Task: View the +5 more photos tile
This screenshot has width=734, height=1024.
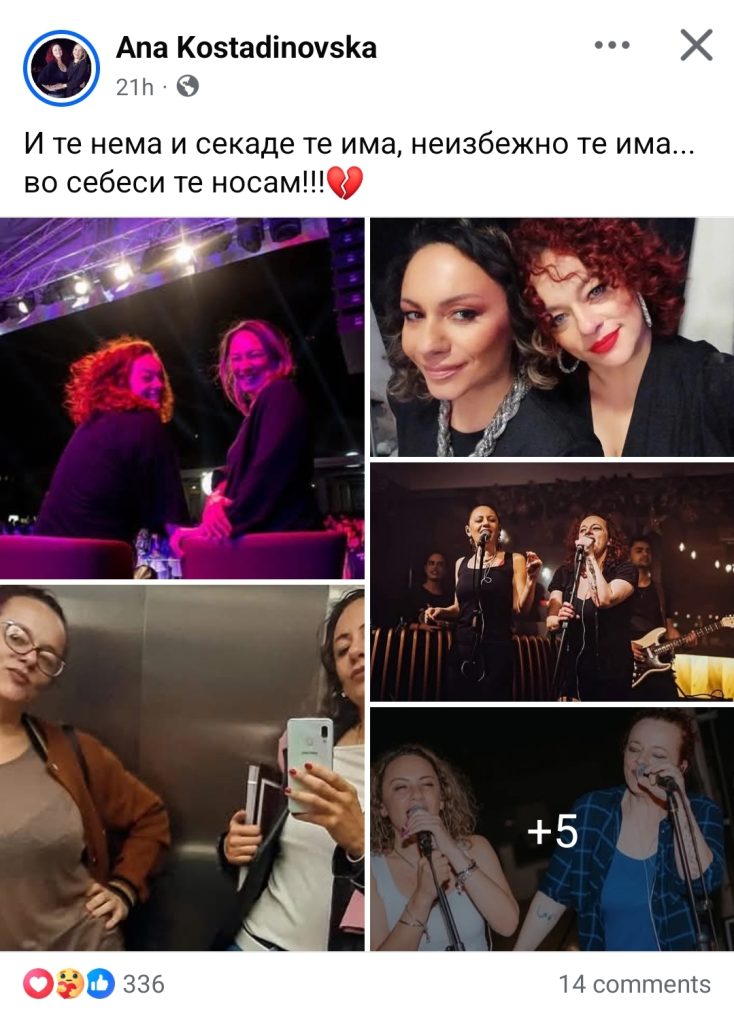Action: coord(552,830)
